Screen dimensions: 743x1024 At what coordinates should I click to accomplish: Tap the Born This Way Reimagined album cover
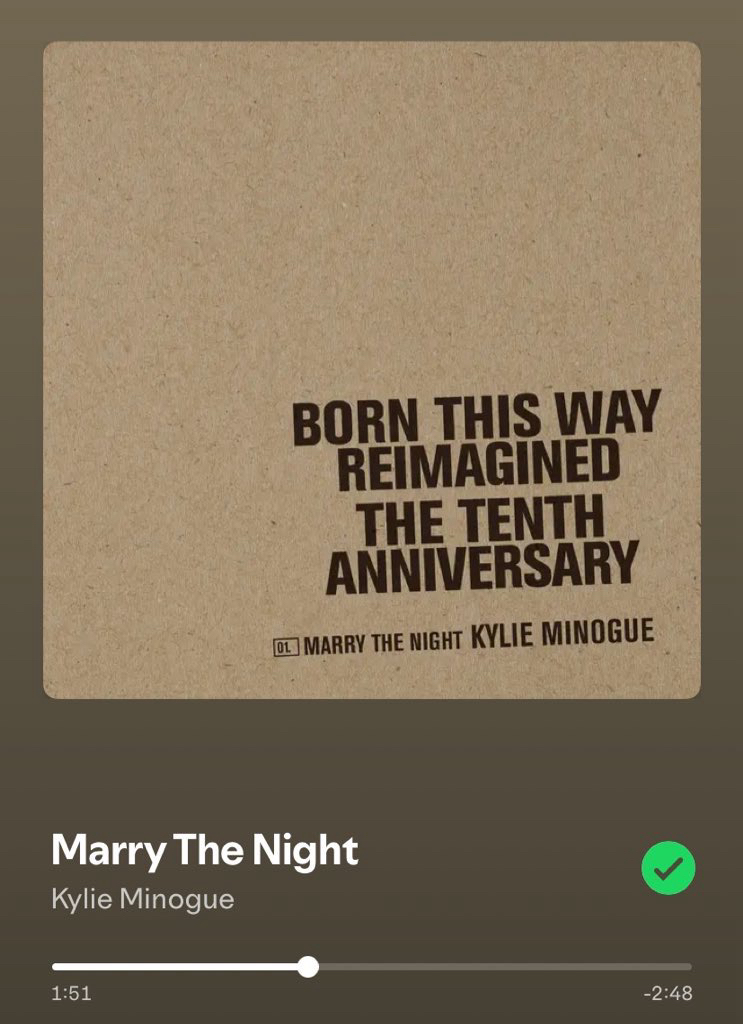coord(371,369)
